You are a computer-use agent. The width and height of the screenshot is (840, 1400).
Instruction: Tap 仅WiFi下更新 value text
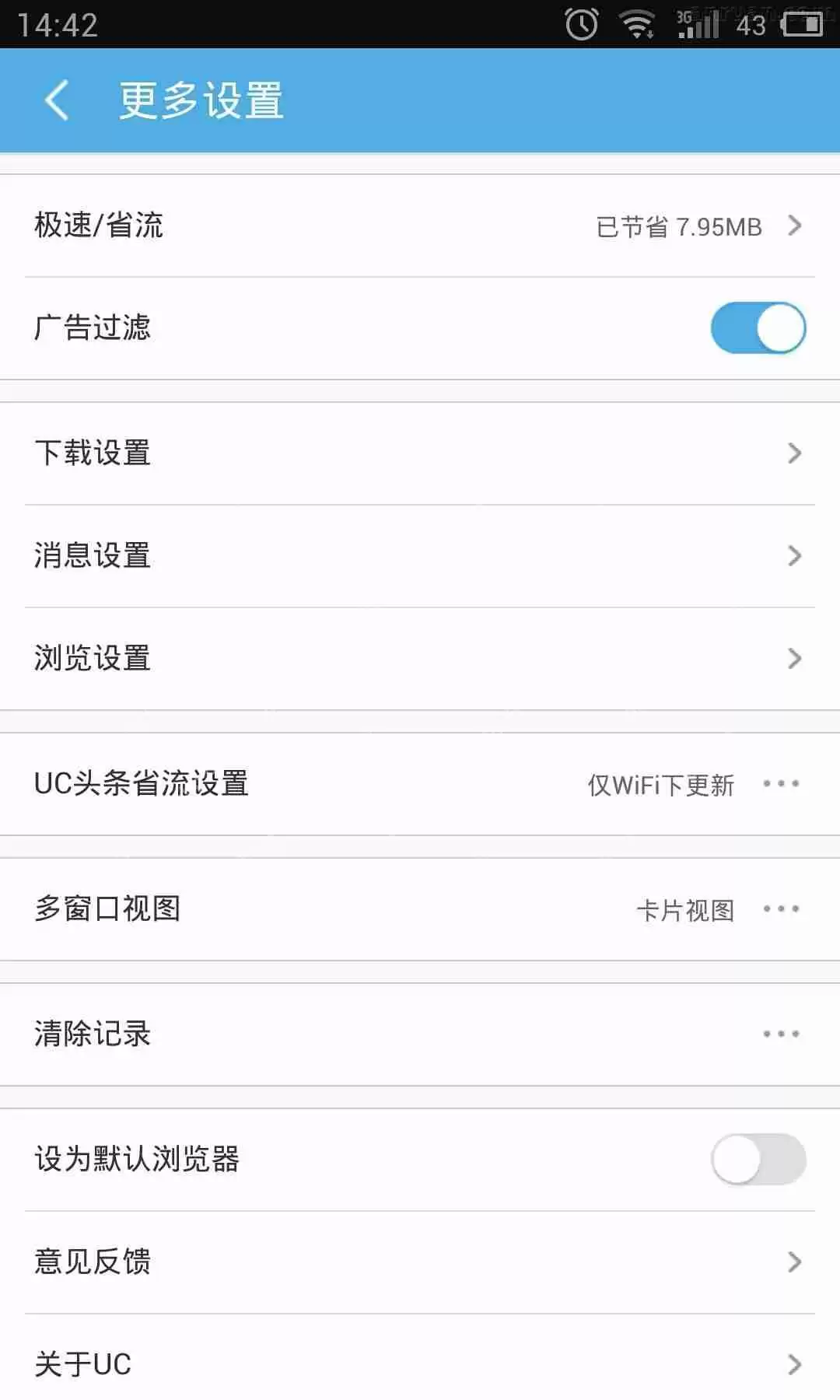click(x=662, y=785)
